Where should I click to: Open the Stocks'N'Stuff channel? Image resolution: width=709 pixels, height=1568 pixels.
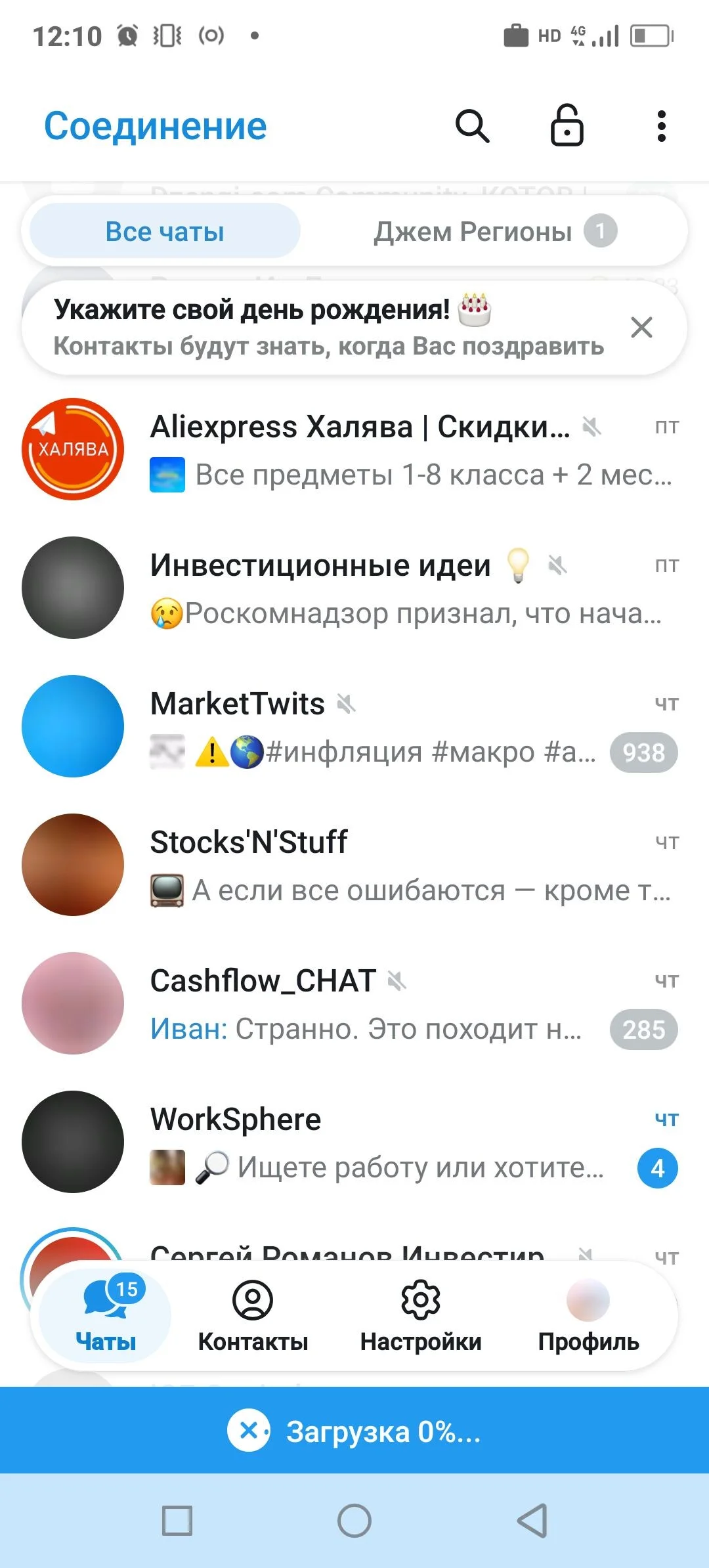pyautogui.click(x=354, y=865)
